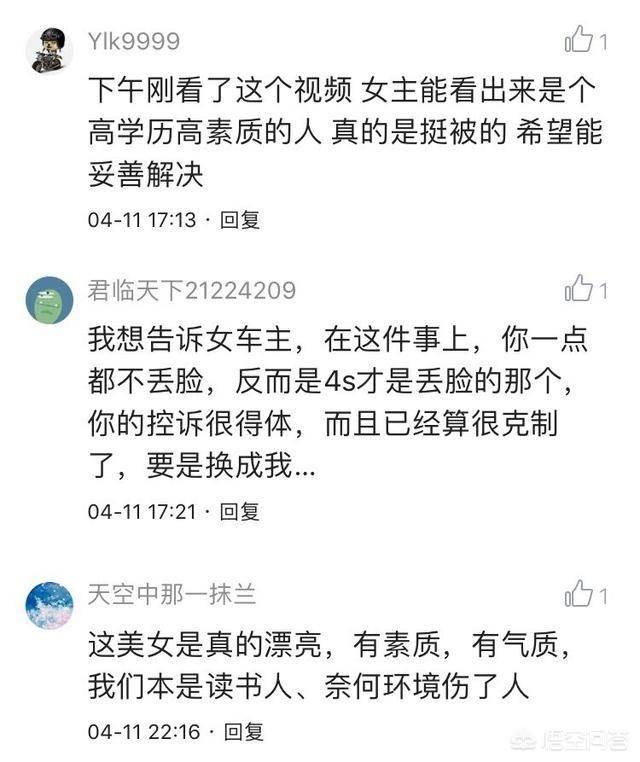The height and width of the screenshot is (762, 640).
Task: Give a thumbs up to 天空中那一抹兰's comment
Action: [x=580, y=595]
